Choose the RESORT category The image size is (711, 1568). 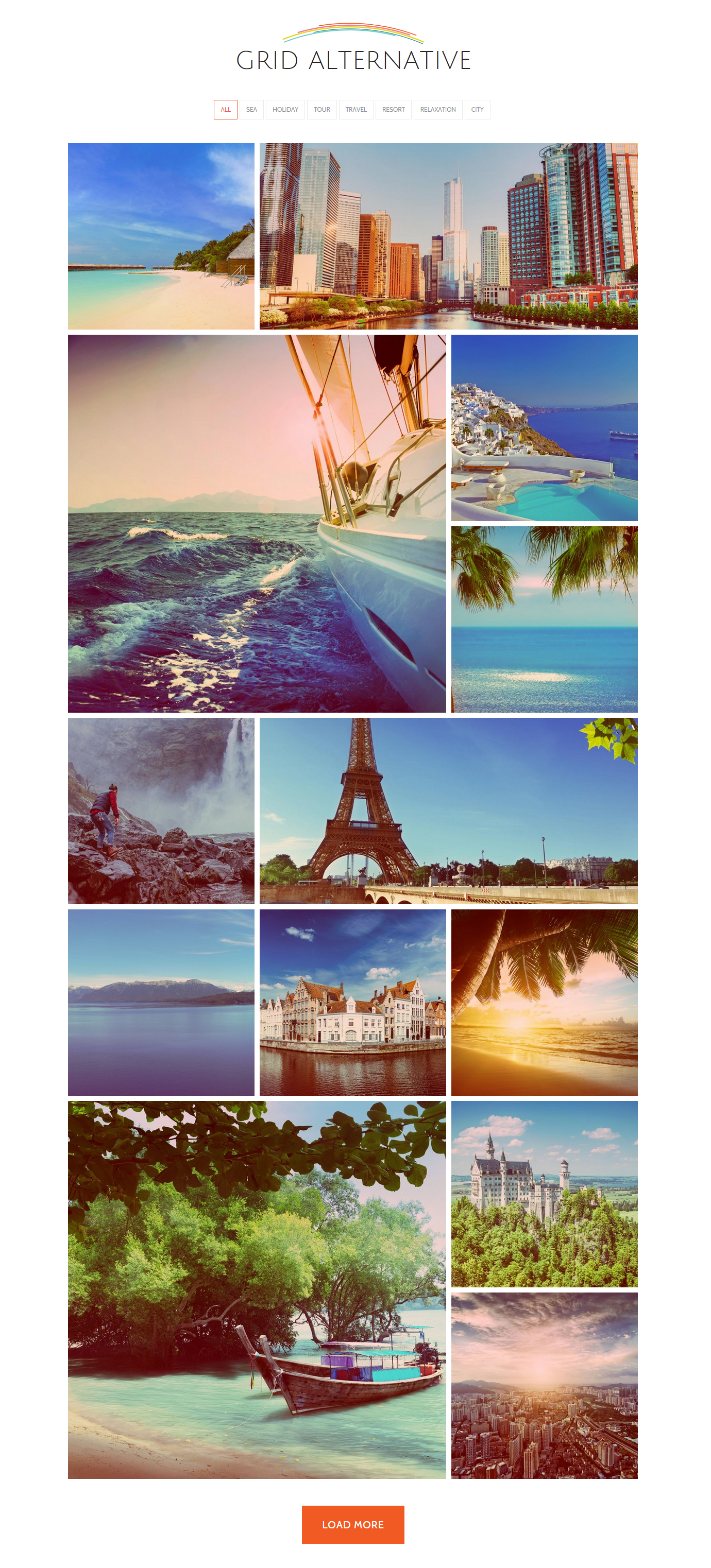pyautogui.click(x=393, y=110)
